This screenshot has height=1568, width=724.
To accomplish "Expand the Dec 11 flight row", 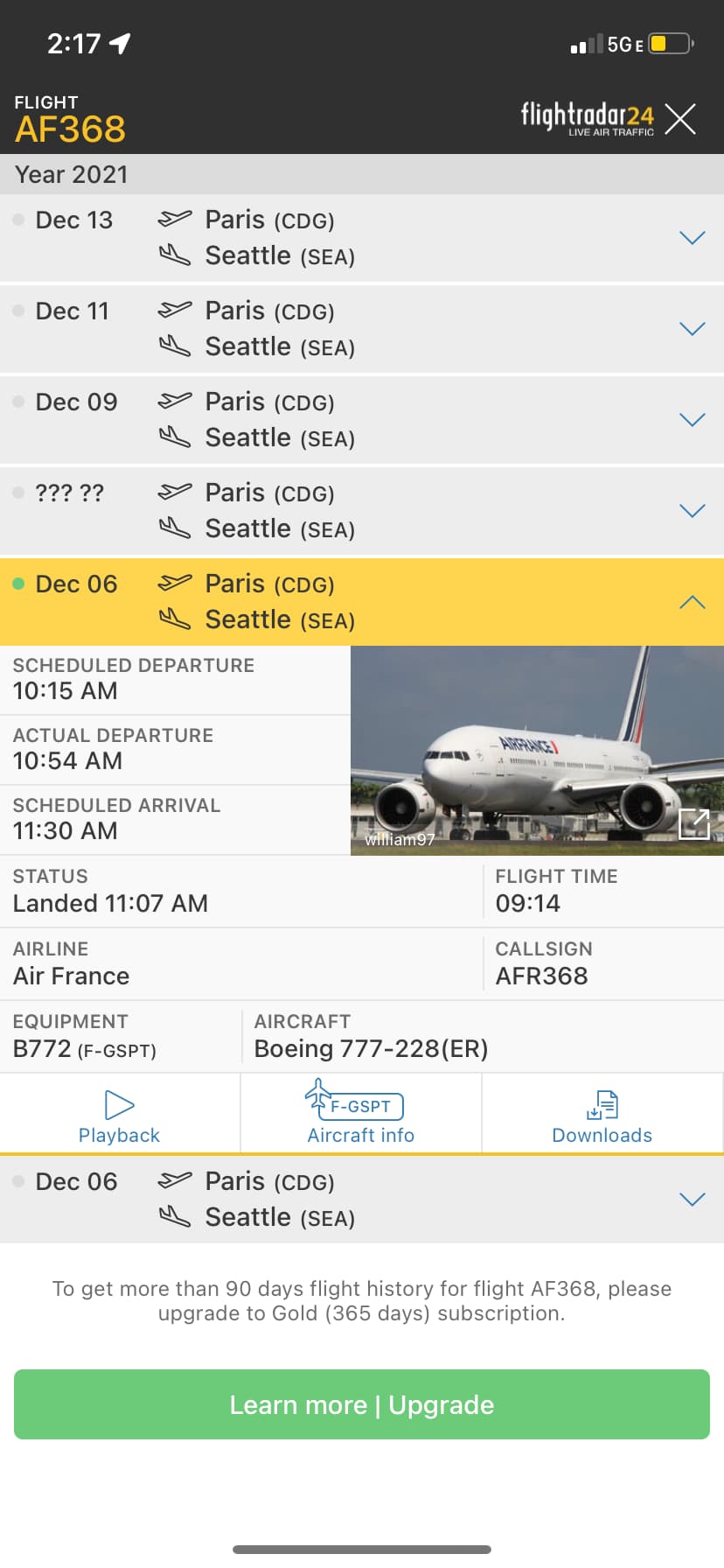I will click(x=692, y=329).
